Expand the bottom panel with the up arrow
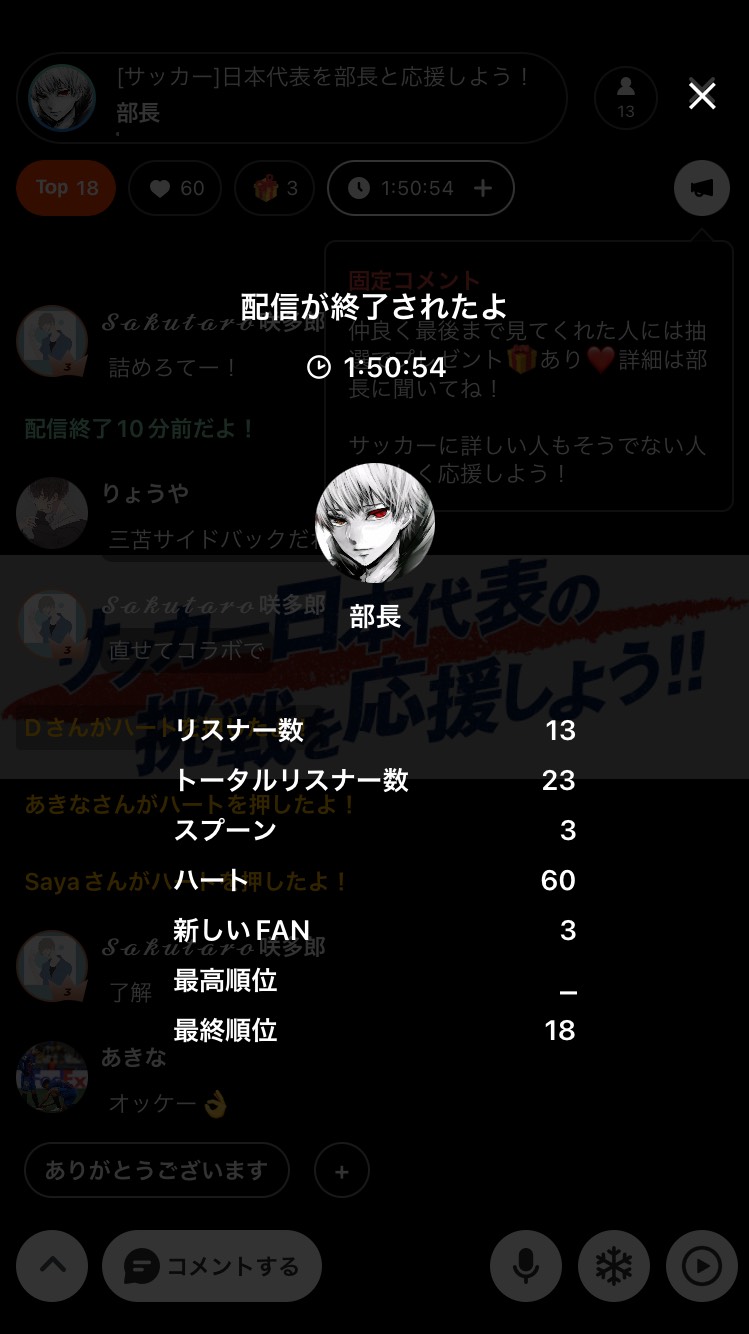Viewport: 749px width, 1334px height. coord(52,1266)
